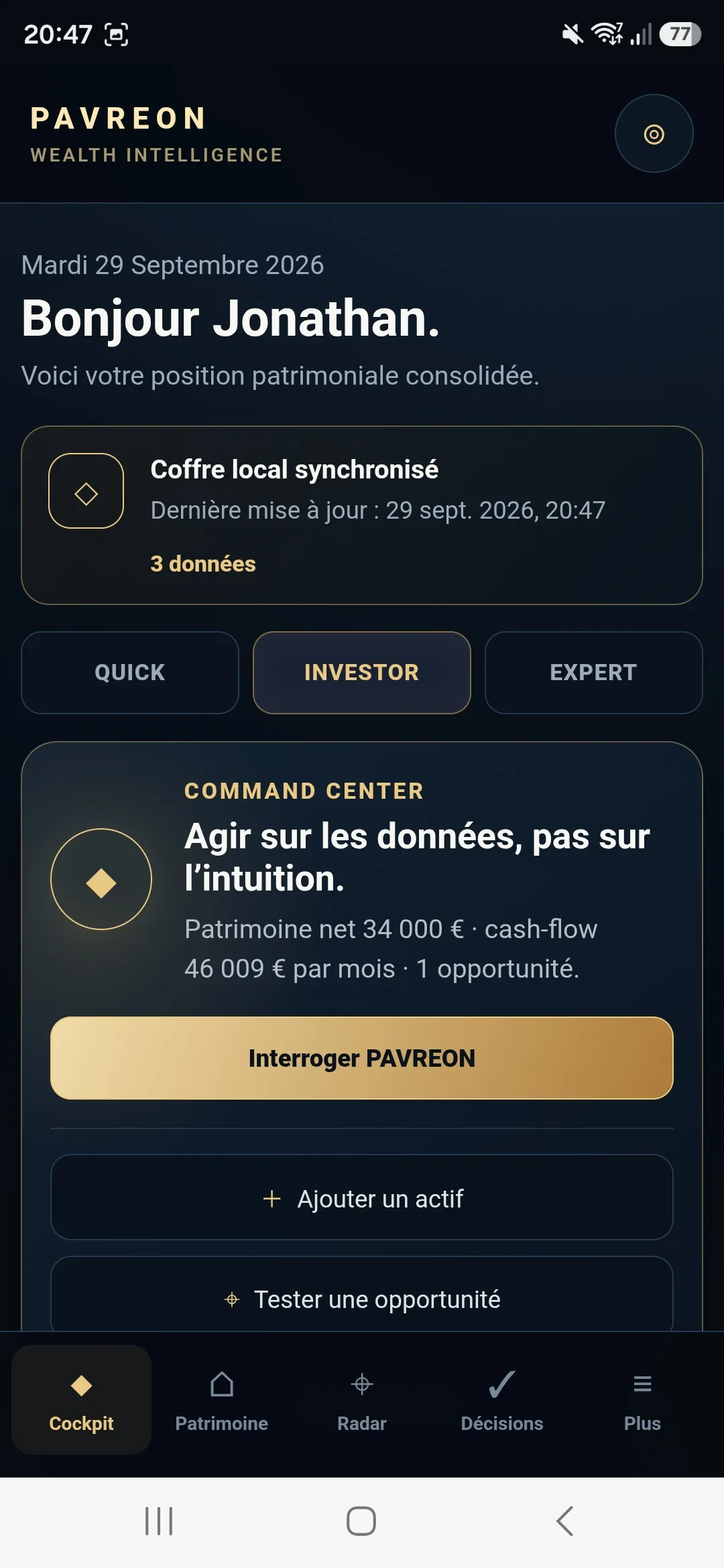
Task: Switch to the Radar tab
Action: (x=362, y=1400)
